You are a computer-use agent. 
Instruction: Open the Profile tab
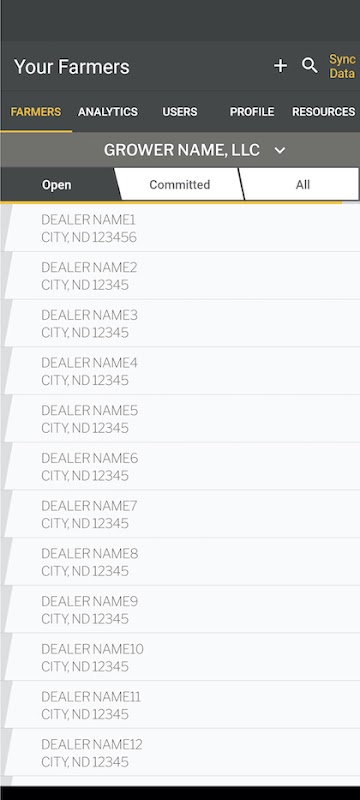(x=251, y=112)
